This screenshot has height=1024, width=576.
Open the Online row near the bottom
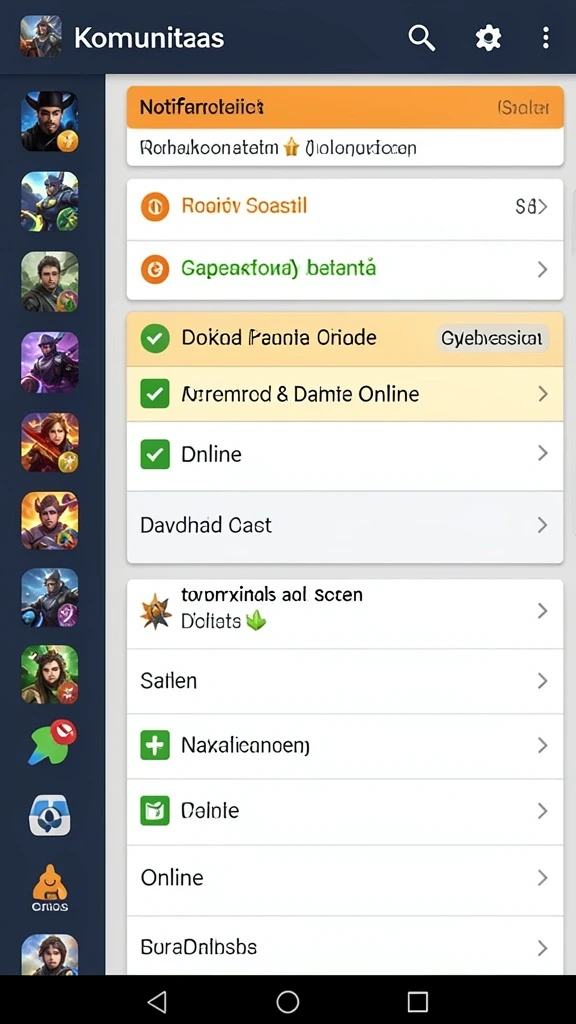click(345, 878)
